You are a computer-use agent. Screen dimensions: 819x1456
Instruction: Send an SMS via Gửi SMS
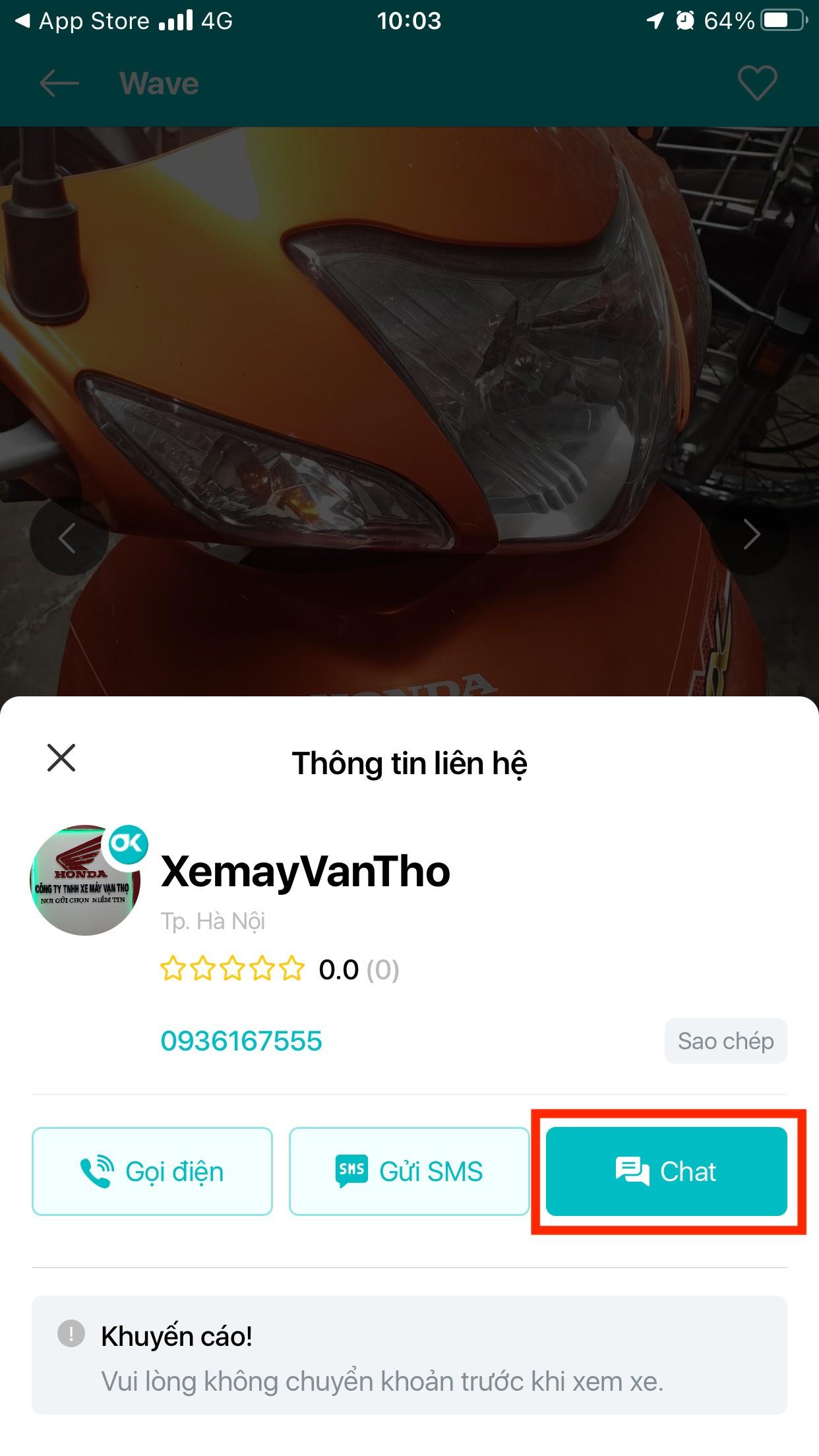click(x=409, y=1171)
